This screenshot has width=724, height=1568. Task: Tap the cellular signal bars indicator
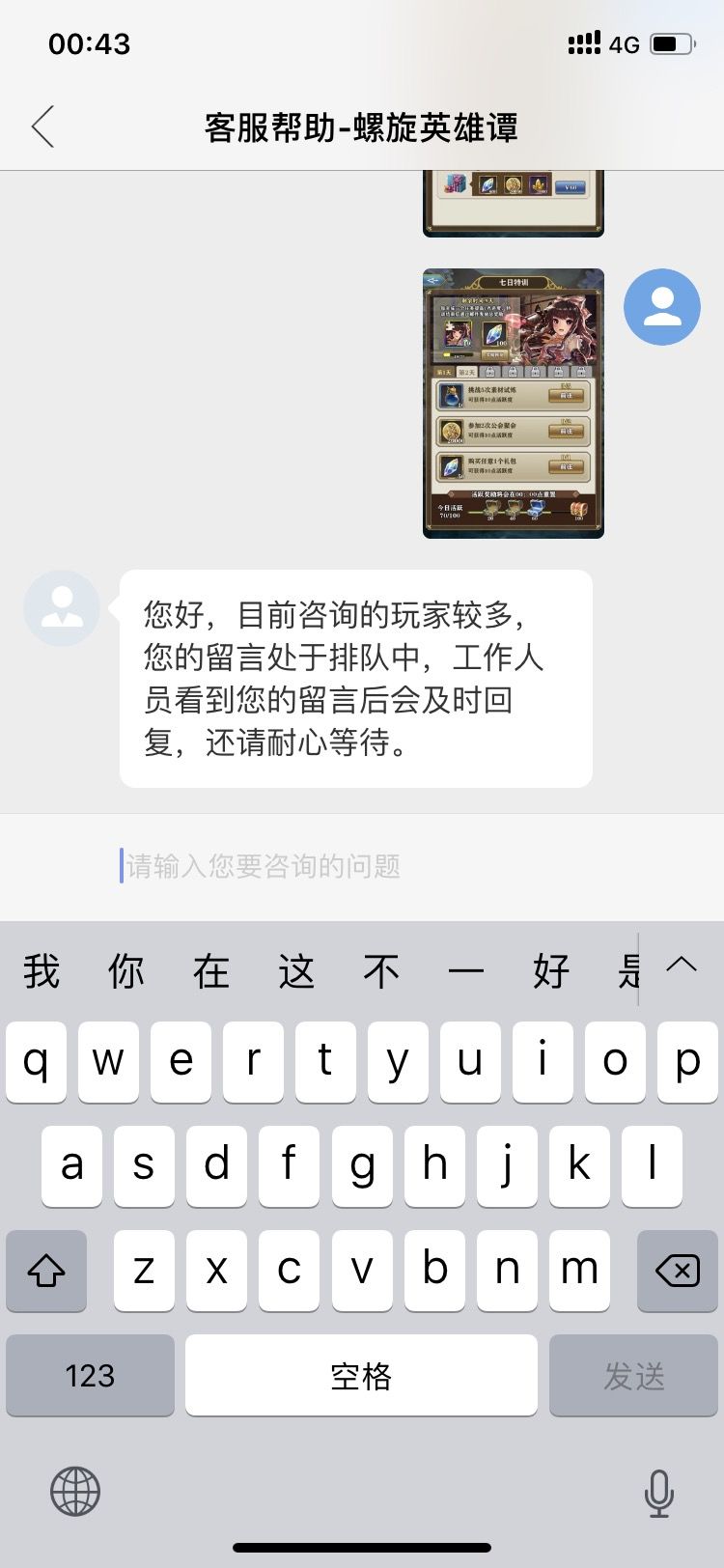pos(587,42)
